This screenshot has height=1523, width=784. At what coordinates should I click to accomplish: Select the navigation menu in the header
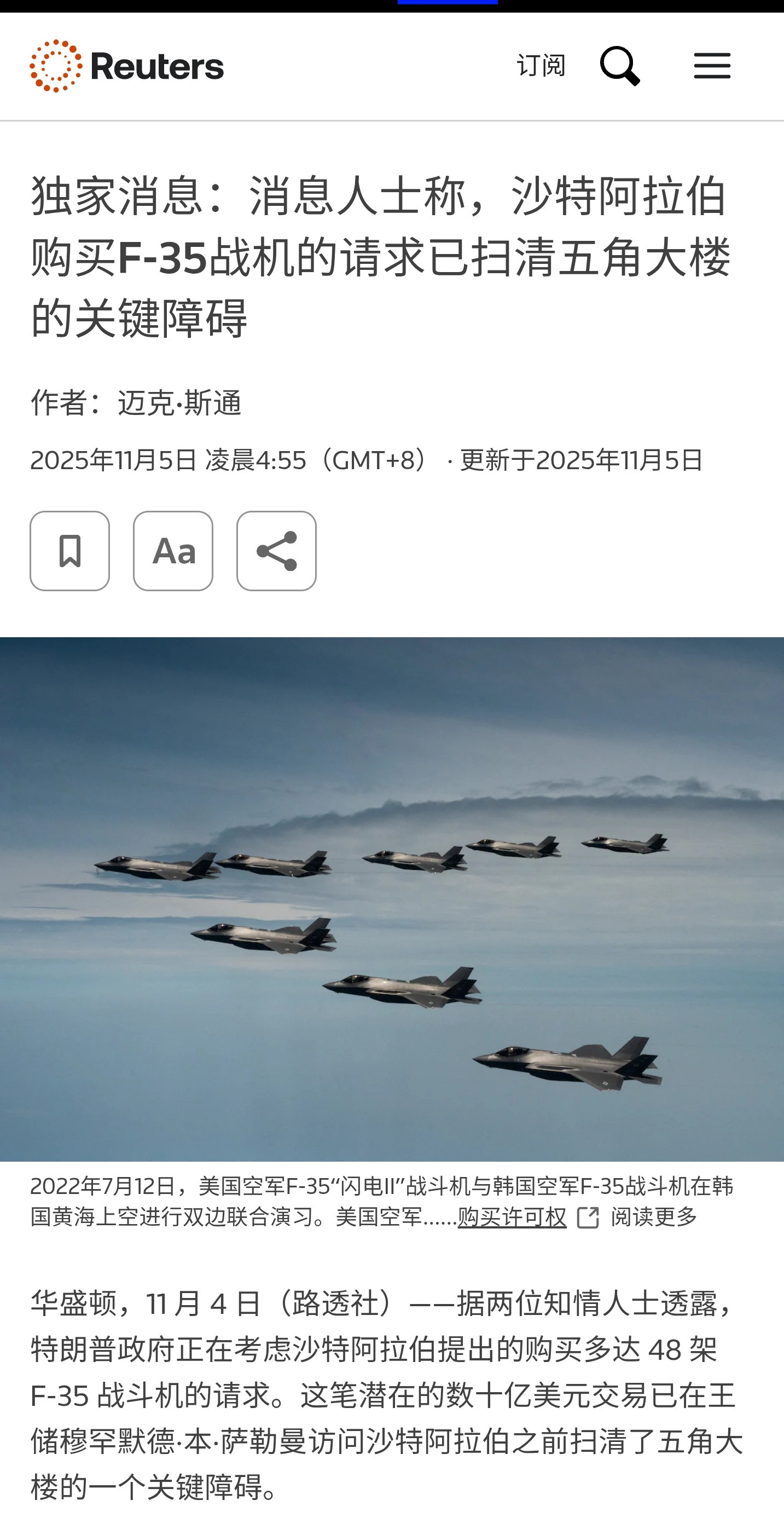(x=712, y=66)
